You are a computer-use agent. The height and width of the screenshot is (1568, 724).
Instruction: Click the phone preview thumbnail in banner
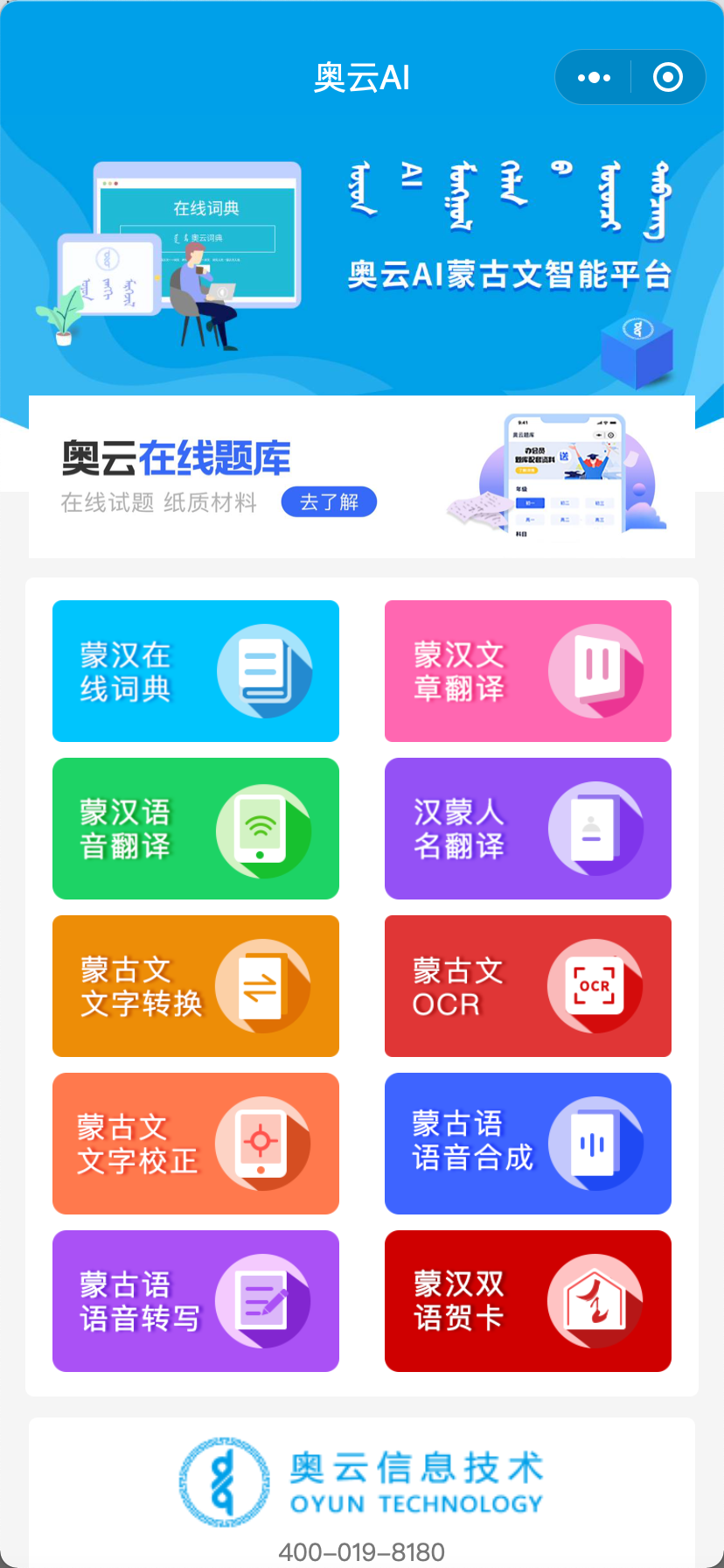tap(557, 472)
